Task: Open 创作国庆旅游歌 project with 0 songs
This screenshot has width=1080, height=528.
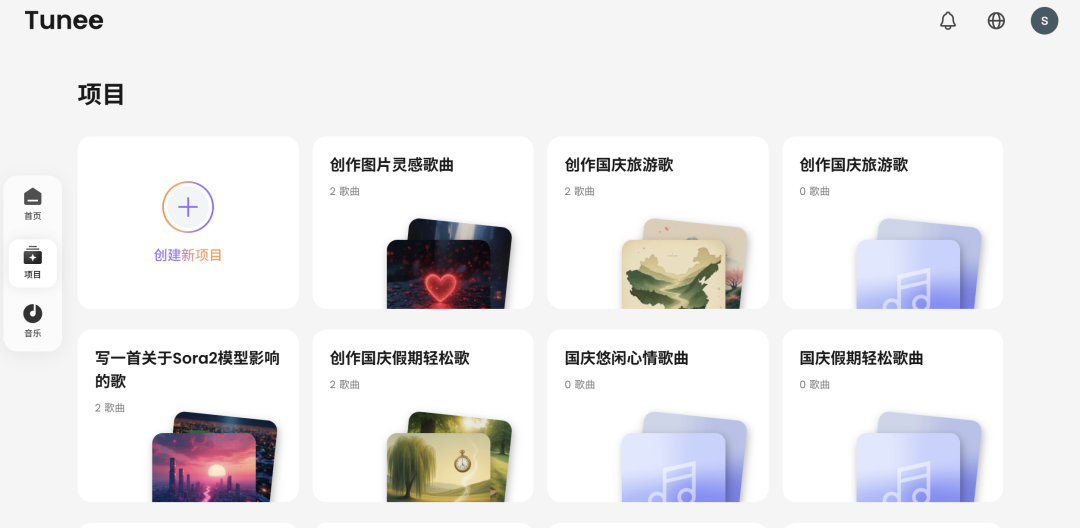Action: click(x=892, y=222)
